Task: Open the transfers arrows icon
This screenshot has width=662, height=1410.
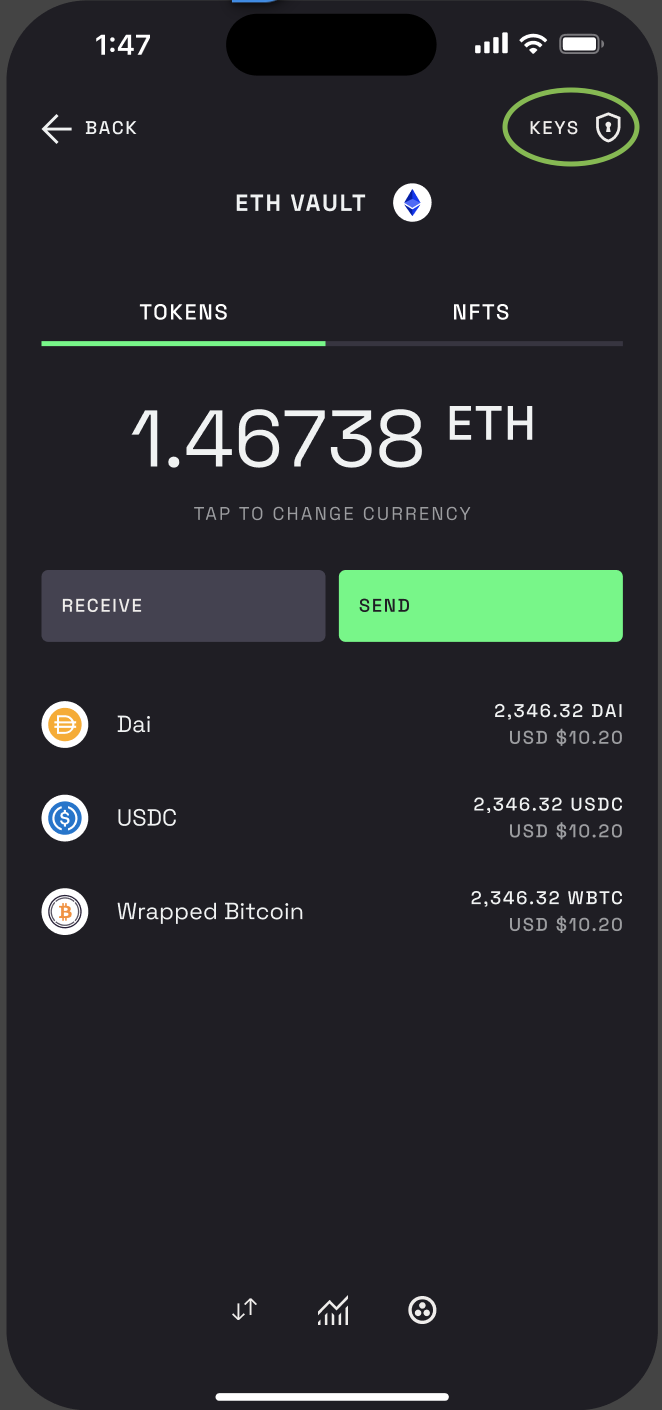Action: (x=245, y=1310)
